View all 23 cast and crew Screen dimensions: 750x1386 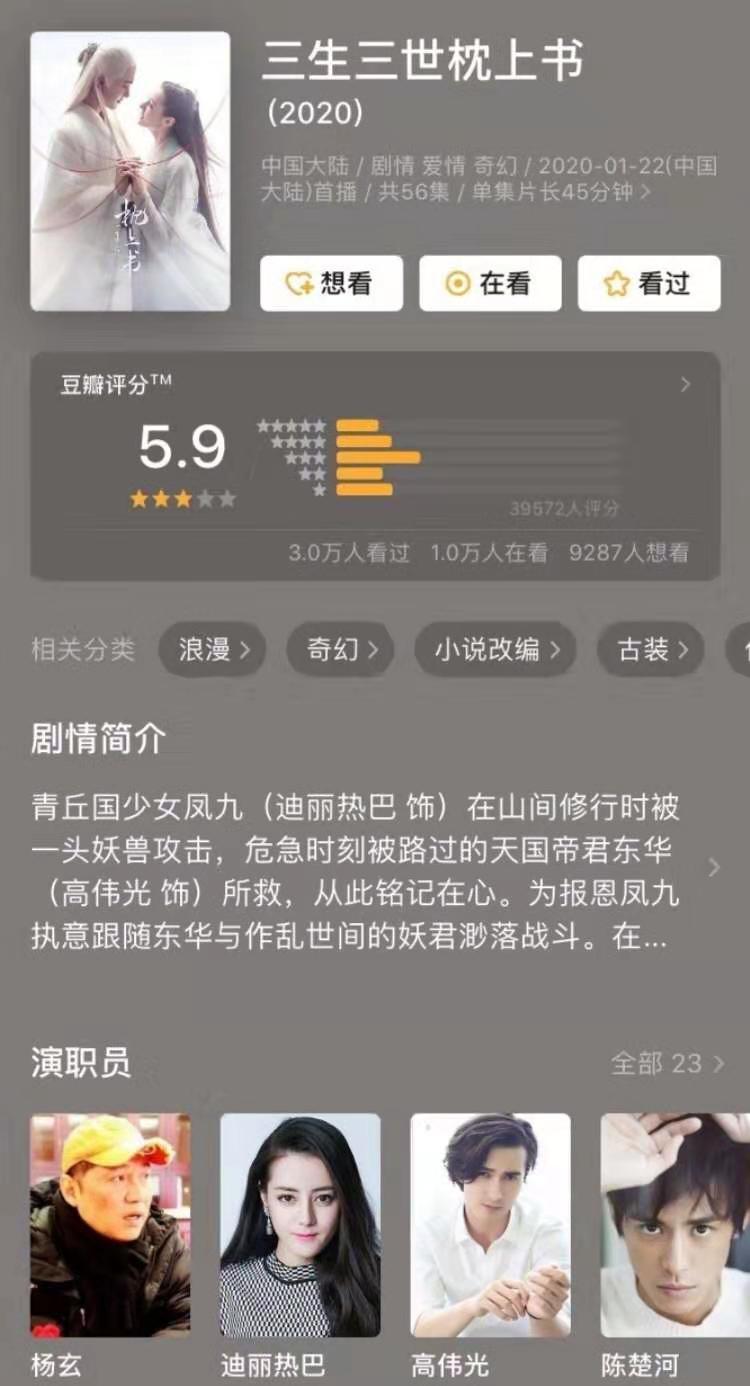point(667,1063)
